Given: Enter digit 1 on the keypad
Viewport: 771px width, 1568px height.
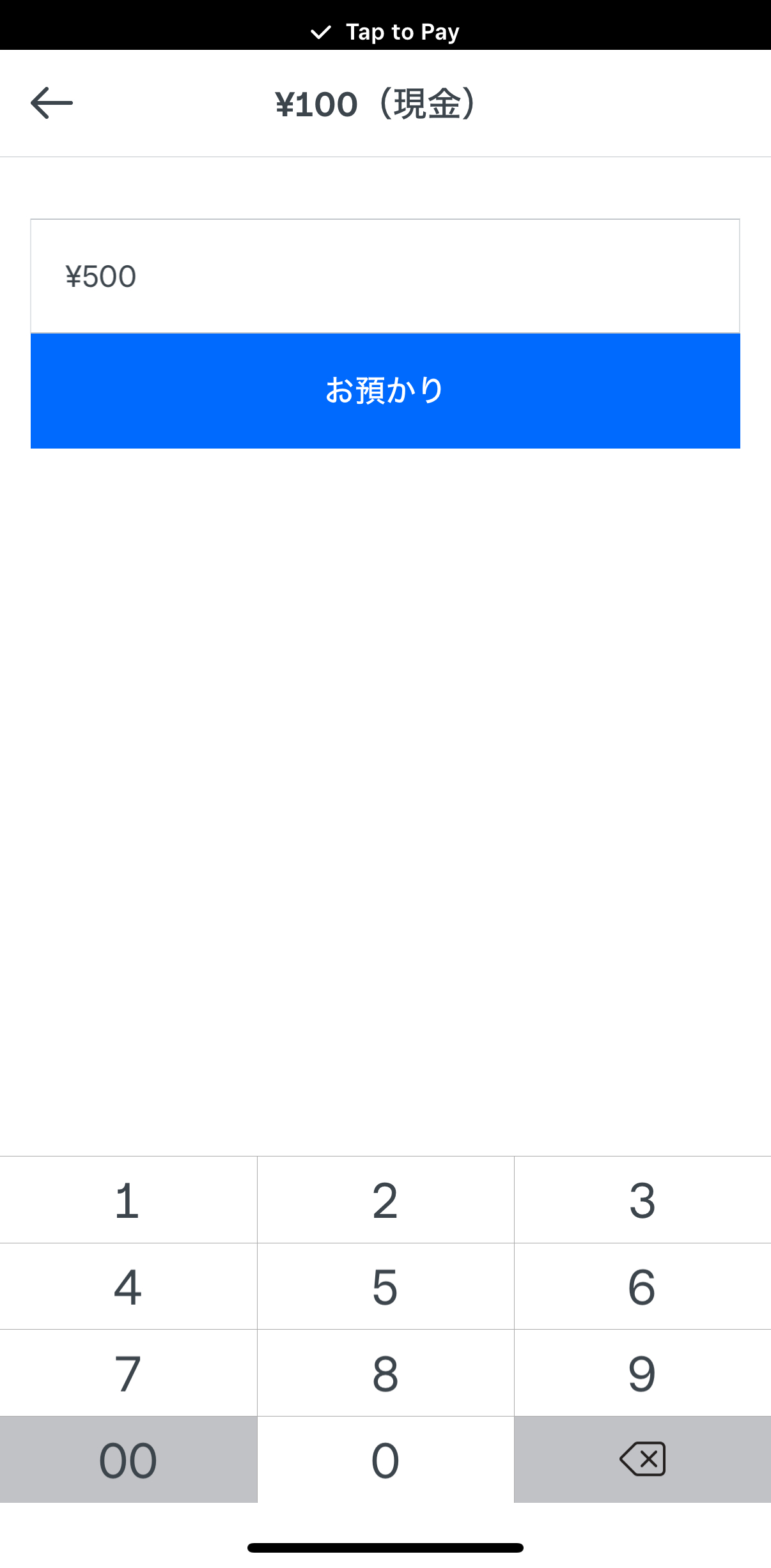Looking at the screenshot, I should pyautogui.click(x=128, y=1200).
